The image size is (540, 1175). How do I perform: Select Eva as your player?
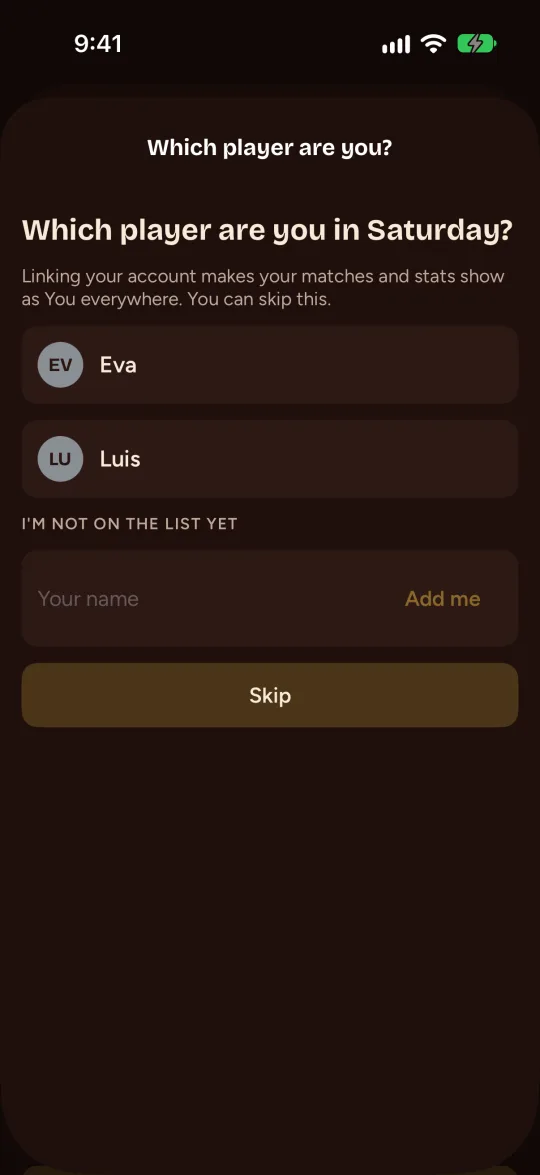click(270, 365)
